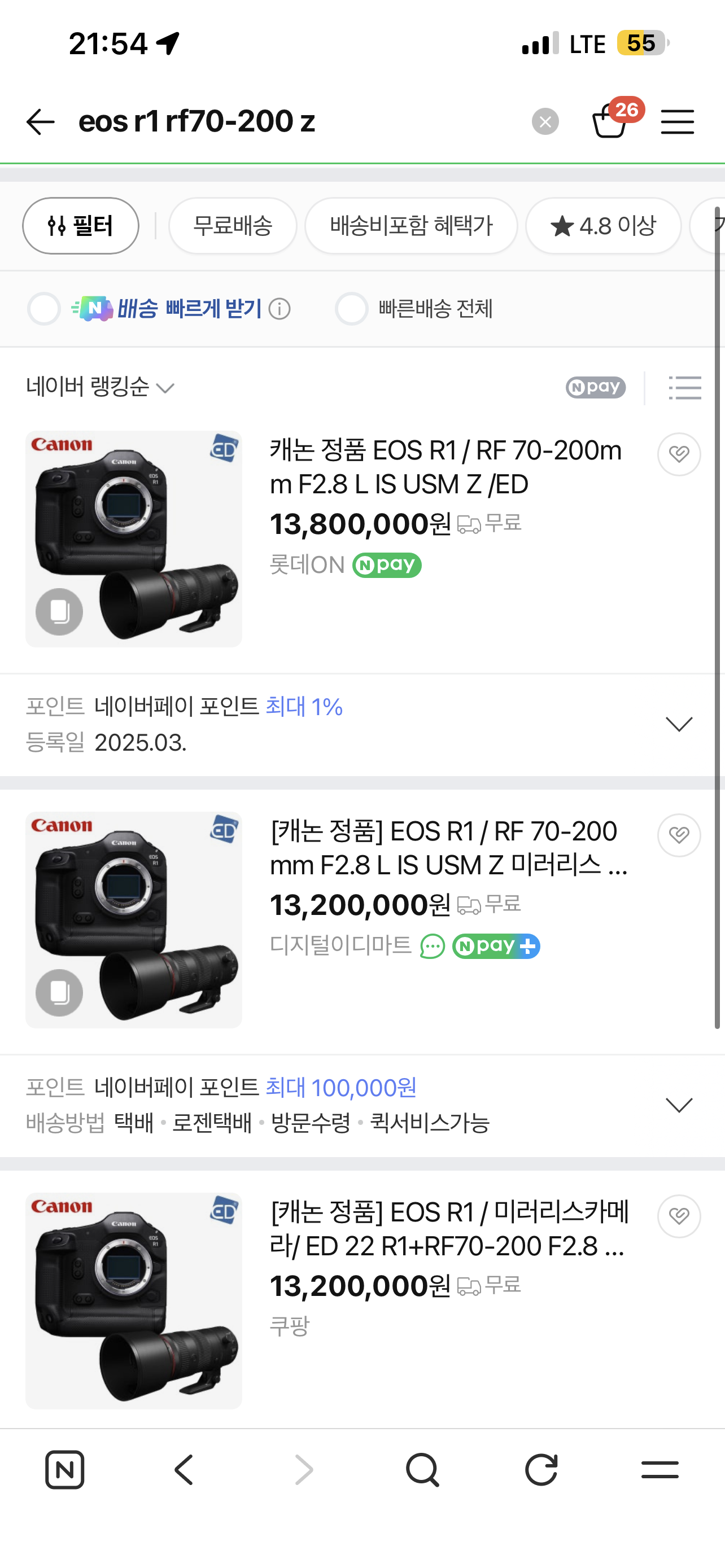Toggle the Npay filter button
This screenshot has width=725, height=1568.
pyautogui.click(x=595, y=387)
